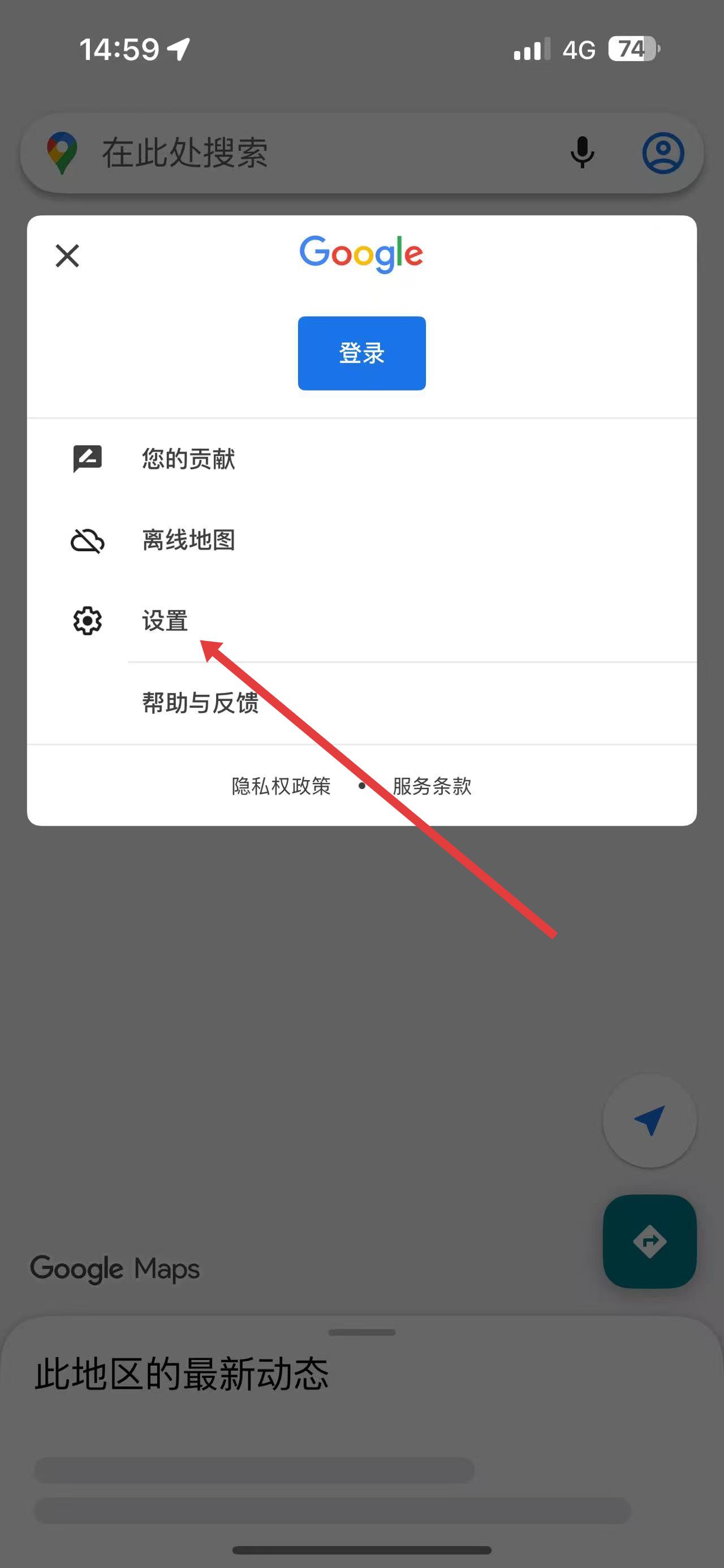This screenshot has height=1568, width=724.
Task: Open the 服务条款 terms of service
Action: 432,786
